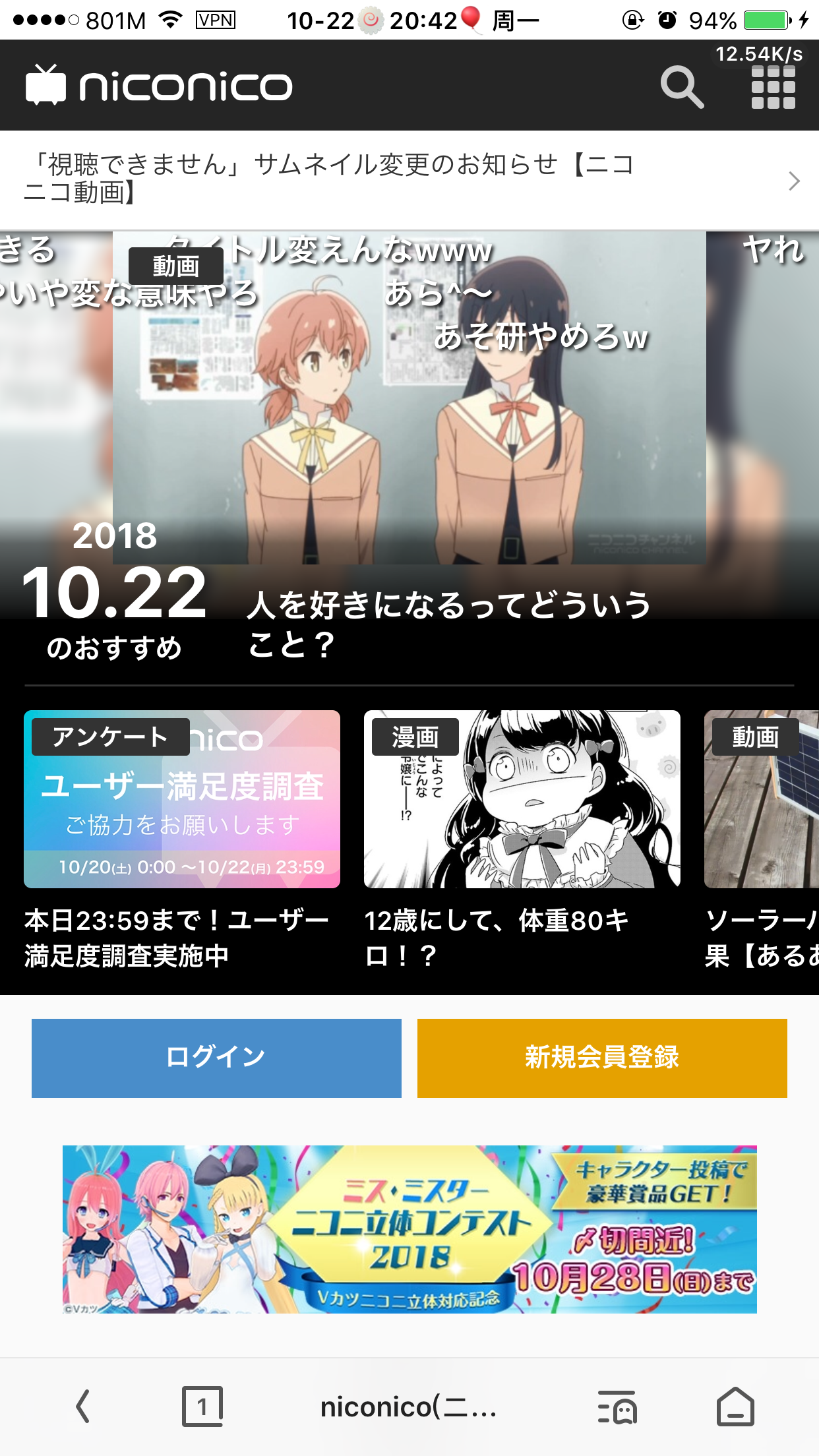The width and height of the screenshot is (819, 1456).
Task: Open the ニコニ立体コンテスト 2018 banner
Action: click(409, 1229)
